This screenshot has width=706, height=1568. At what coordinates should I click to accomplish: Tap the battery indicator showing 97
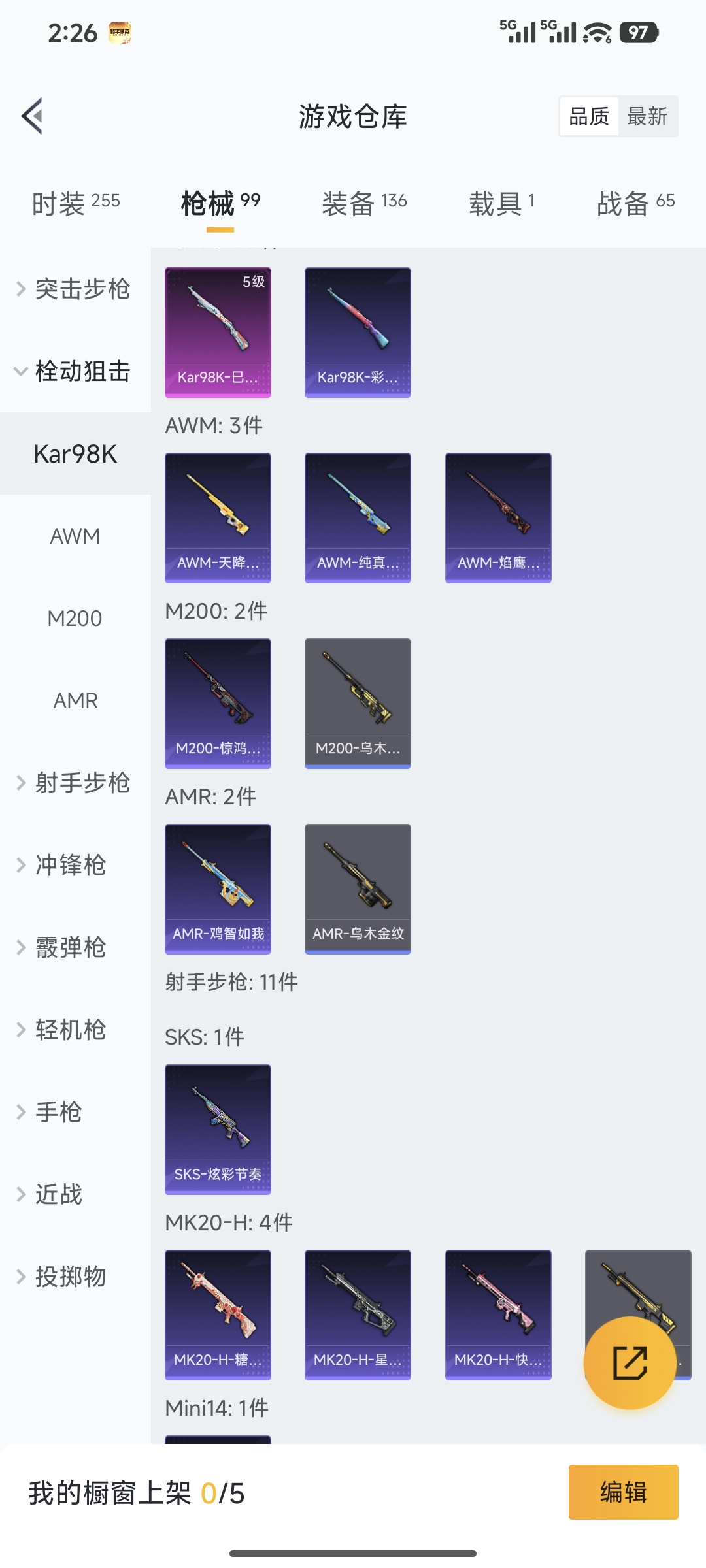pos(639,31)
